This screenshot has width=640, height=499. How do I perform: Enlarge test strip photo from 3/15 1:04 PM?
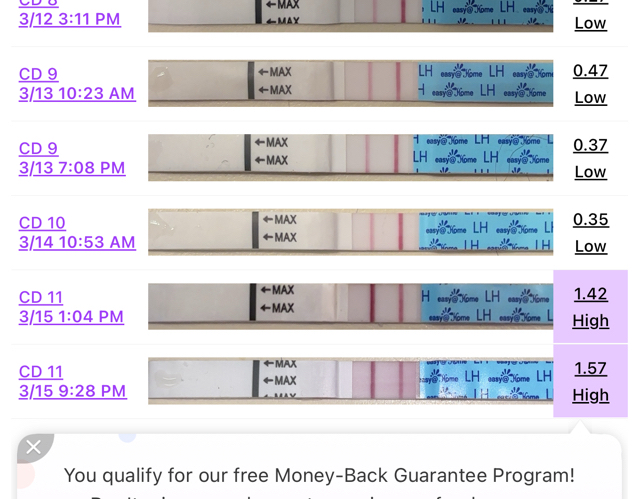click(x=350, y=306)
